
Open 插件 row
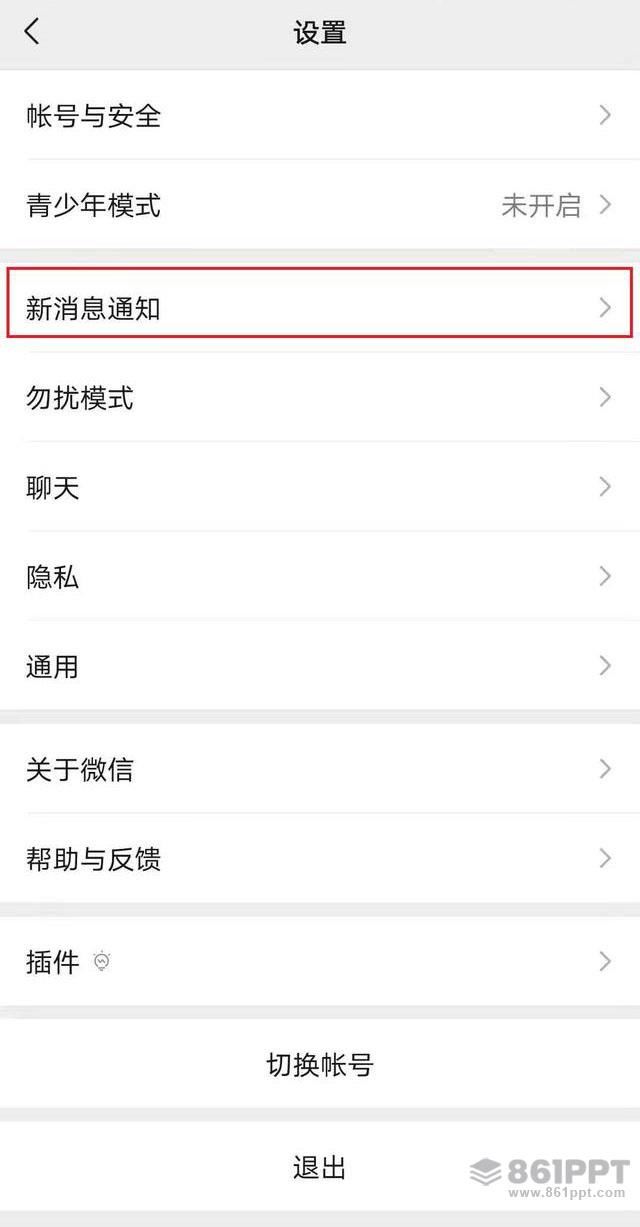(x=320, y=962)
